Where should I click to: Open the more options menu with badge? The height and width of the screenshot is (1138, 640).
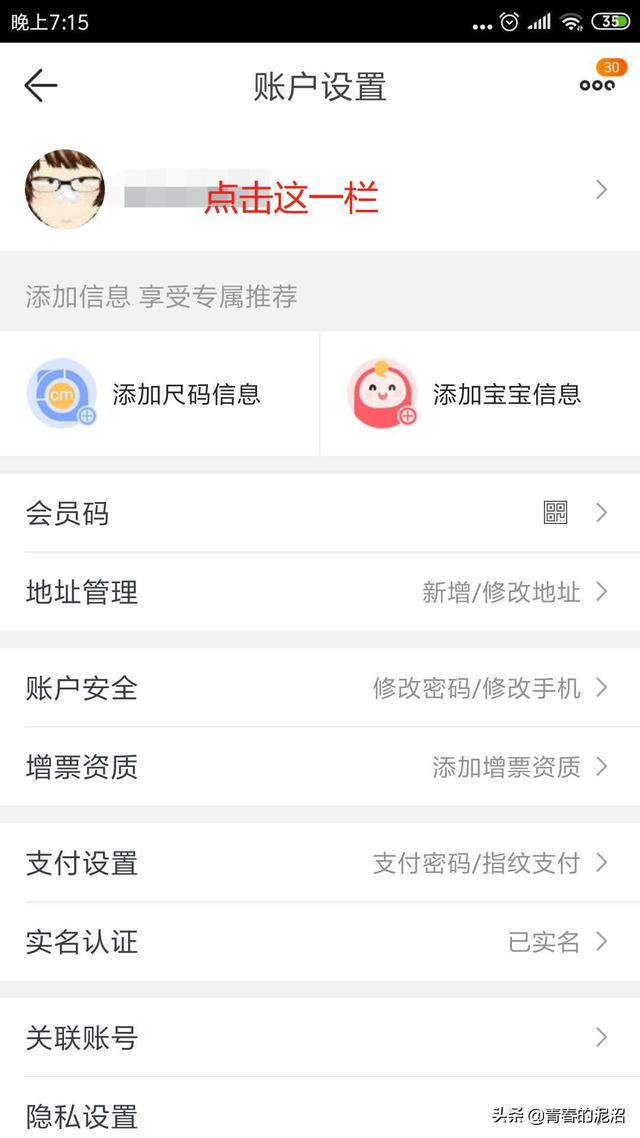[x=597, y=85]
